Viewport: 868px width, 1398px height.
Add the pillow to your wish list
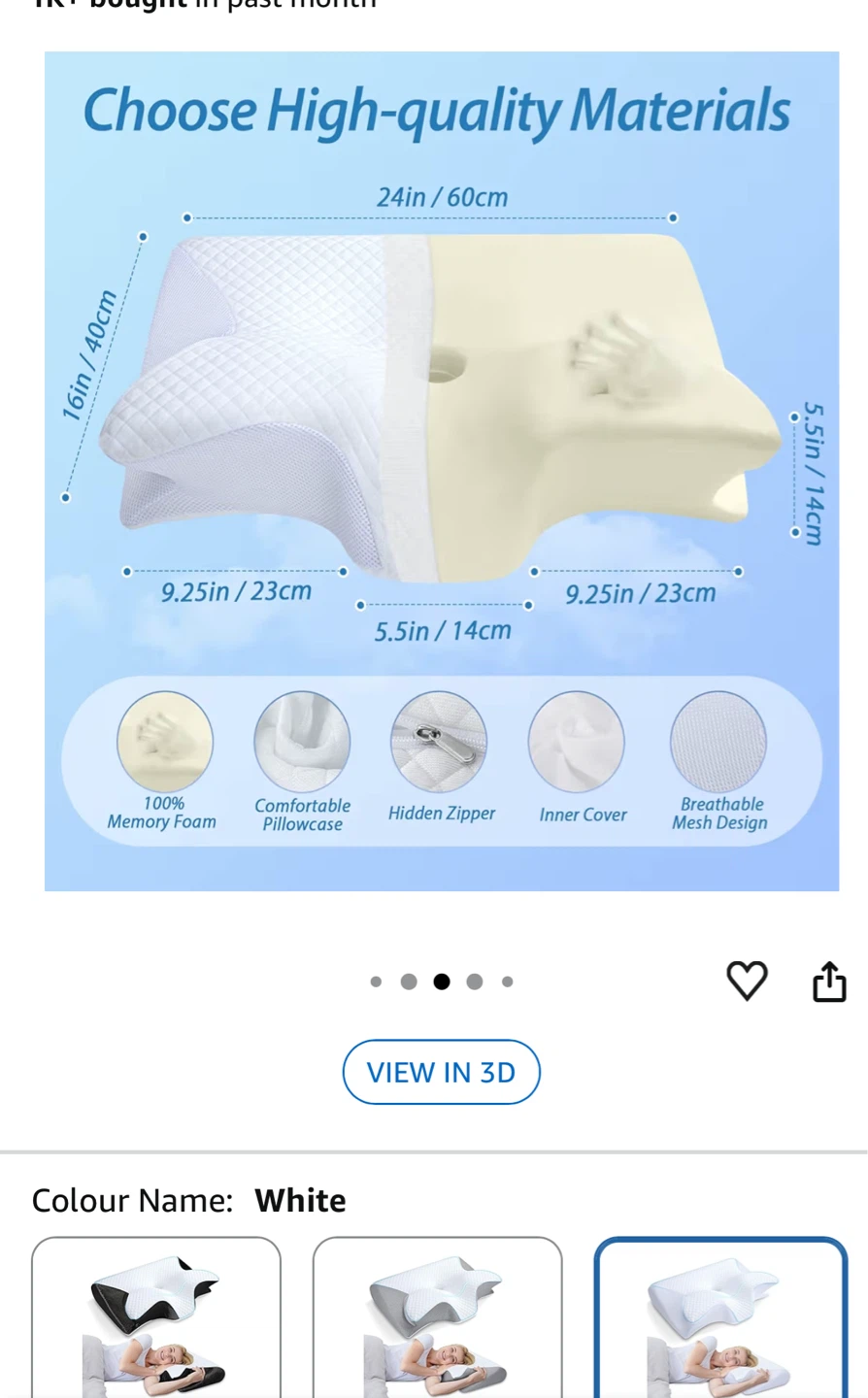(x=747, y=982)
